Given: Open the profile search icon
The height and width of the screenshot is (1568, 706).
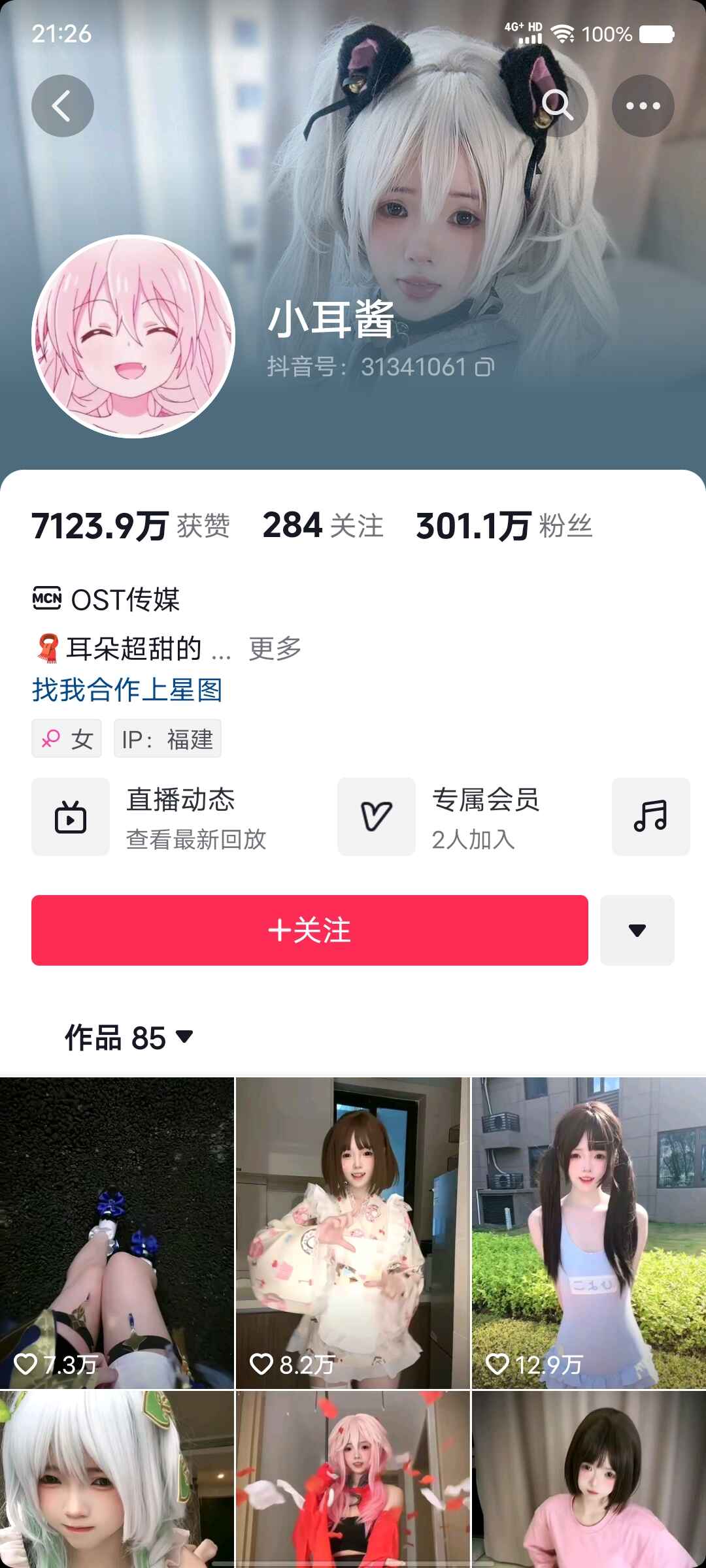Looking at the screenshot, I should pyautogui.click(x=557, y=106).
